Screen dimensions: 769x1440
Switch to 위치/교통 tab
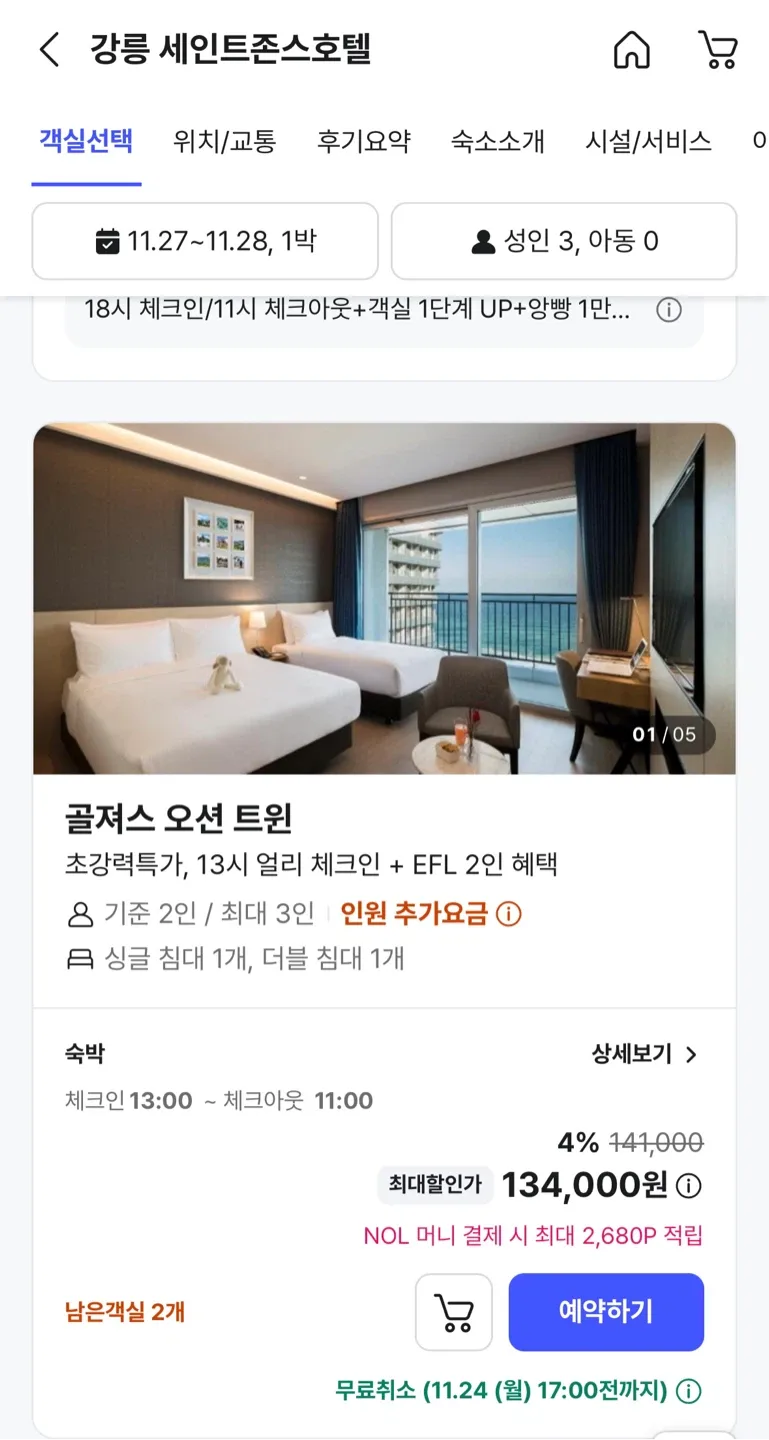[224, 141]
